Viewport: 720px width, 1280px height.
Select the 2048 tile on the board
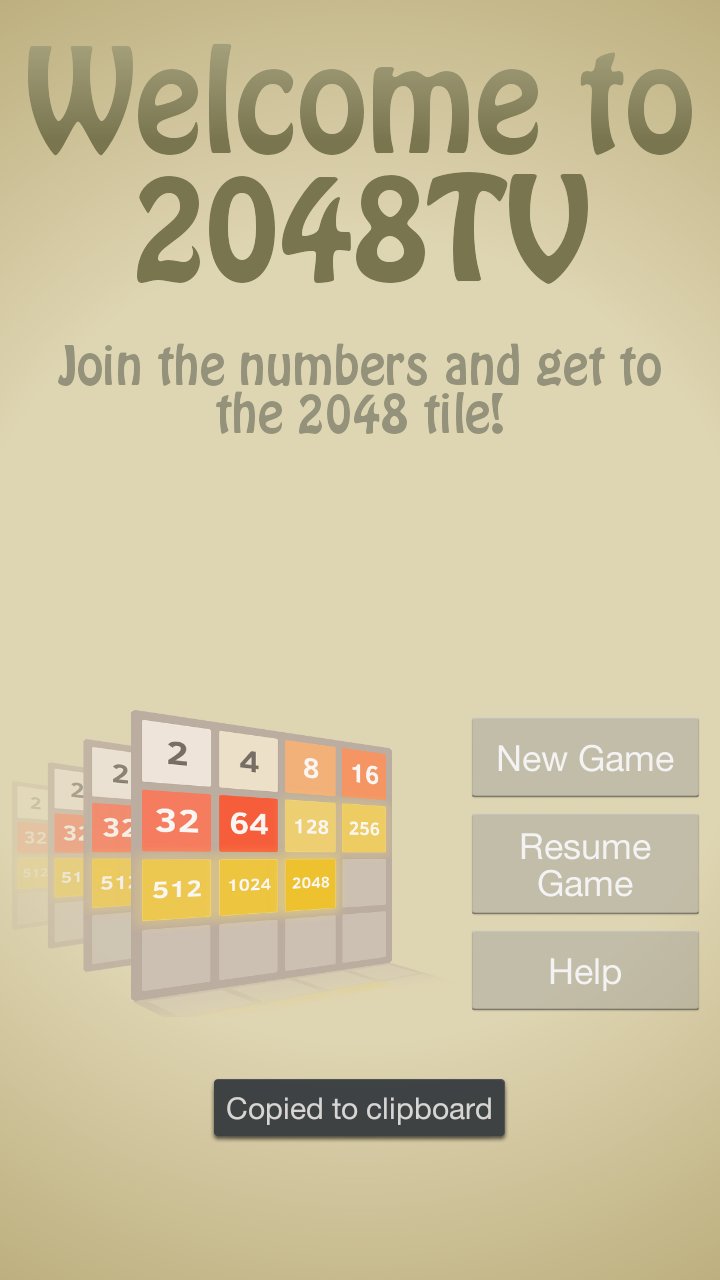coord(310,884)
